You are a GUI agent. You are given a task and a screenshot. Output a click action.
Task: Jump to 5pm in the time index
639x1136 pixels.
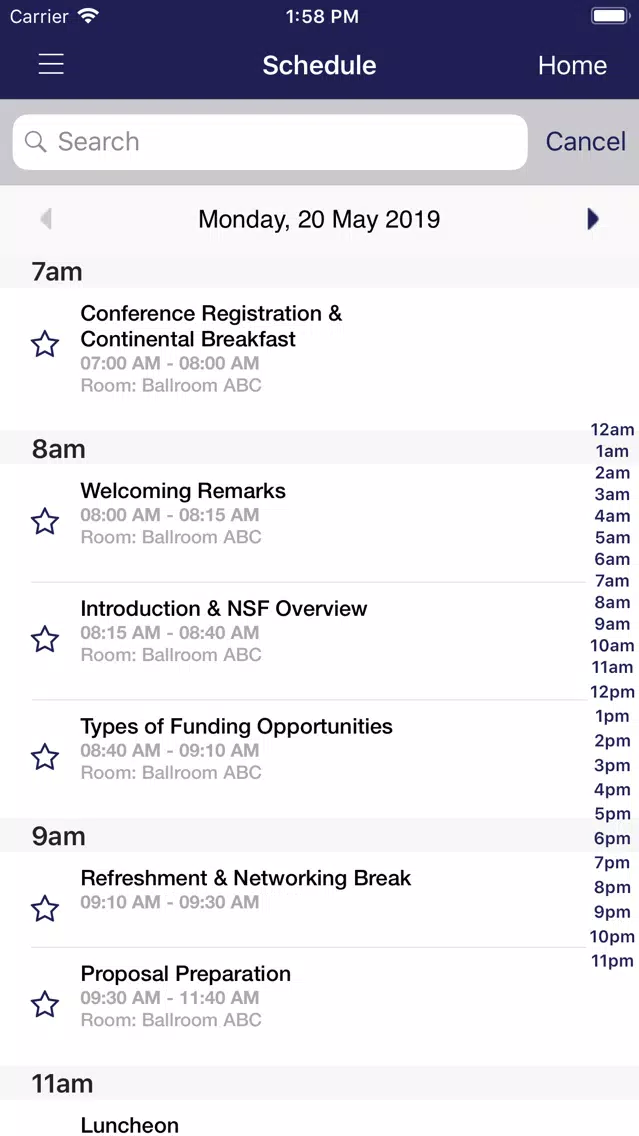(x=612, y=814)
